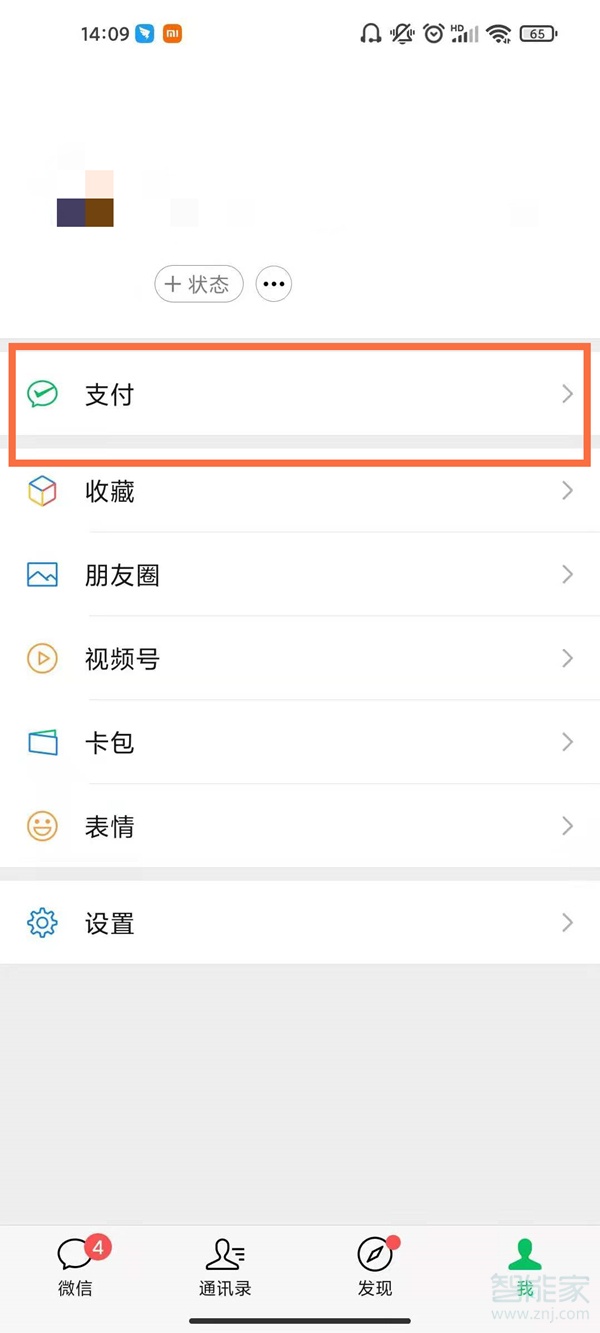Switch to the 微信 chats tab
600x1333 pixels.
click(76, 1267)
